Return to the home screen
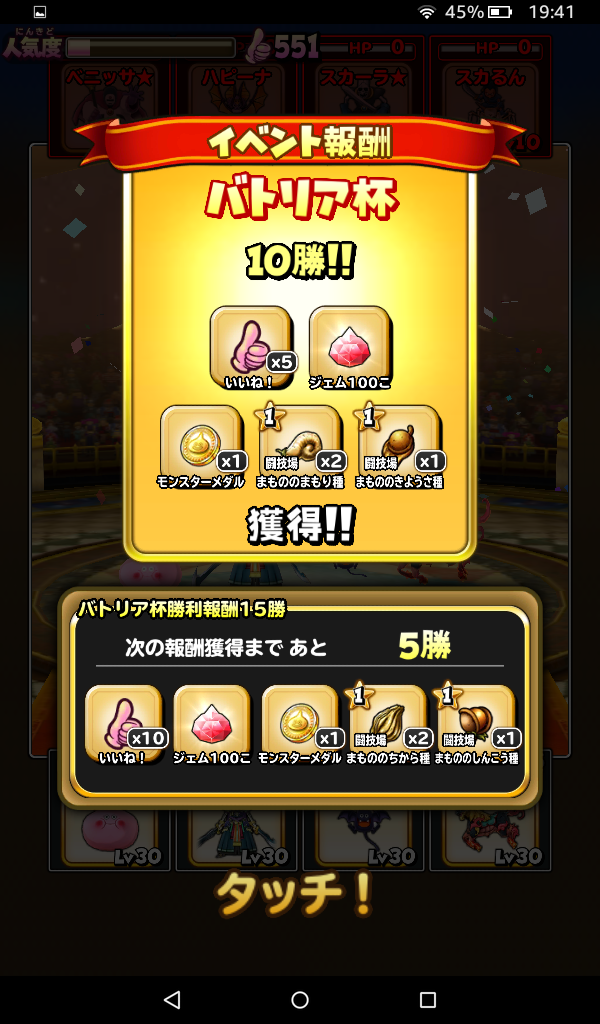600x1024 pixels. tap(300, 999)
